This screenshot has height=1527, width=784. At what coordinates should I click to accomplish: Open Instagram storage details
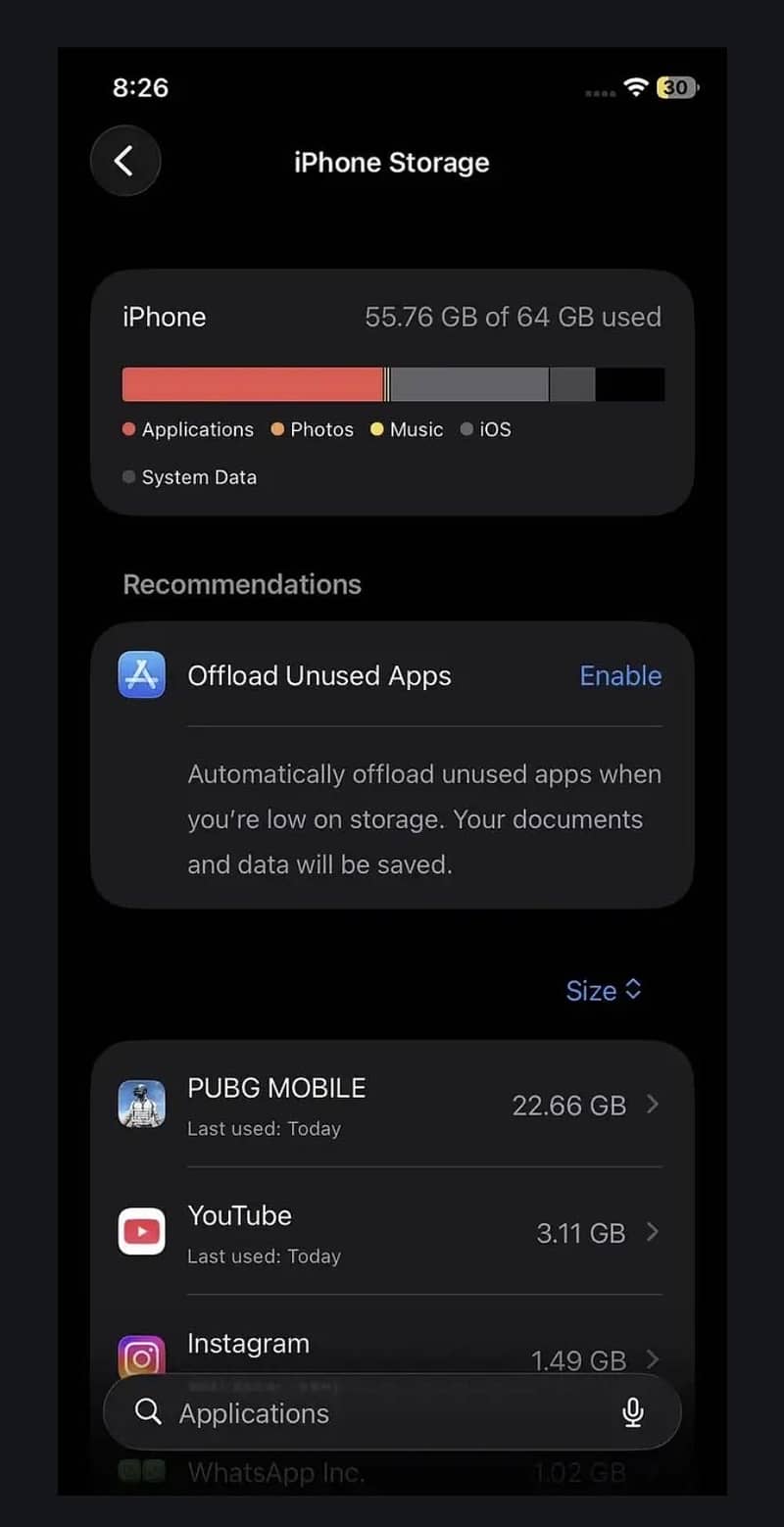[392, 1348]
